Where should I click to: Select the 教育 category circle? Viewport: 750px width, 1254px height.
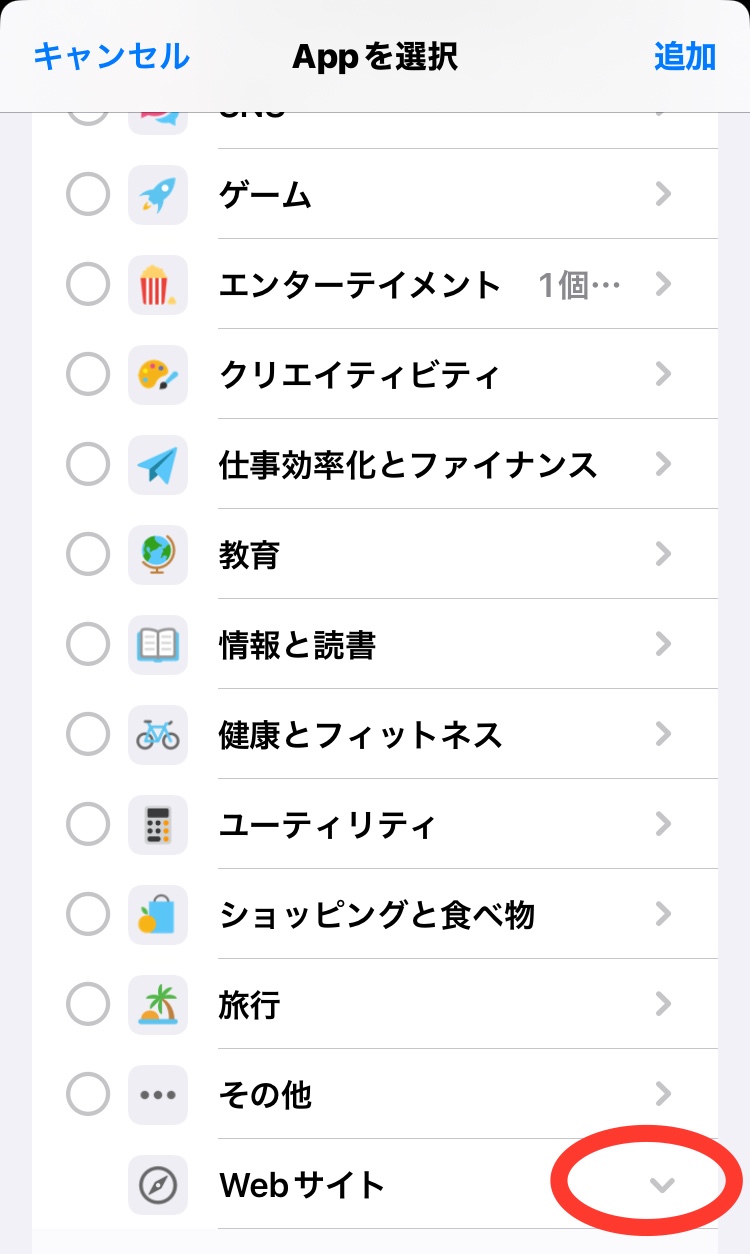[x=88, y=555]
